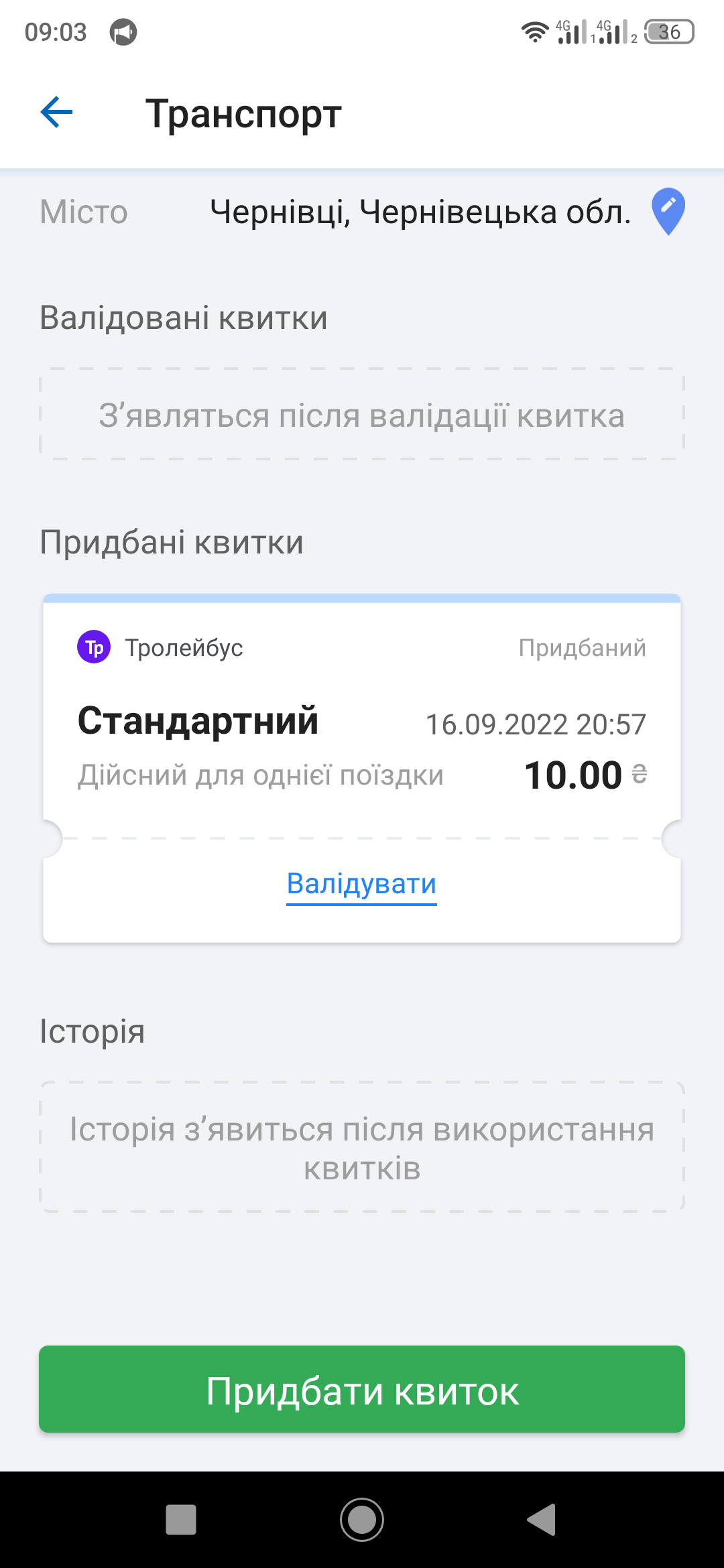Buy a ticket with Придбати квиток
The height and width of the screenshot is (1568, 724).
pyautogui.click(x=362, y=1390)
